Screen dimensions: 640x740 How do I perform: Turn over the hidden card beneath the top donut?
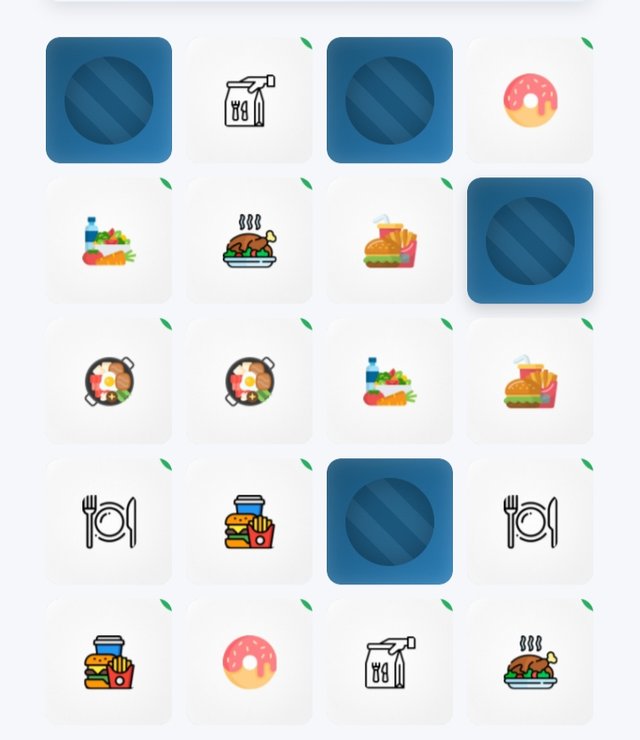point(530,240)
